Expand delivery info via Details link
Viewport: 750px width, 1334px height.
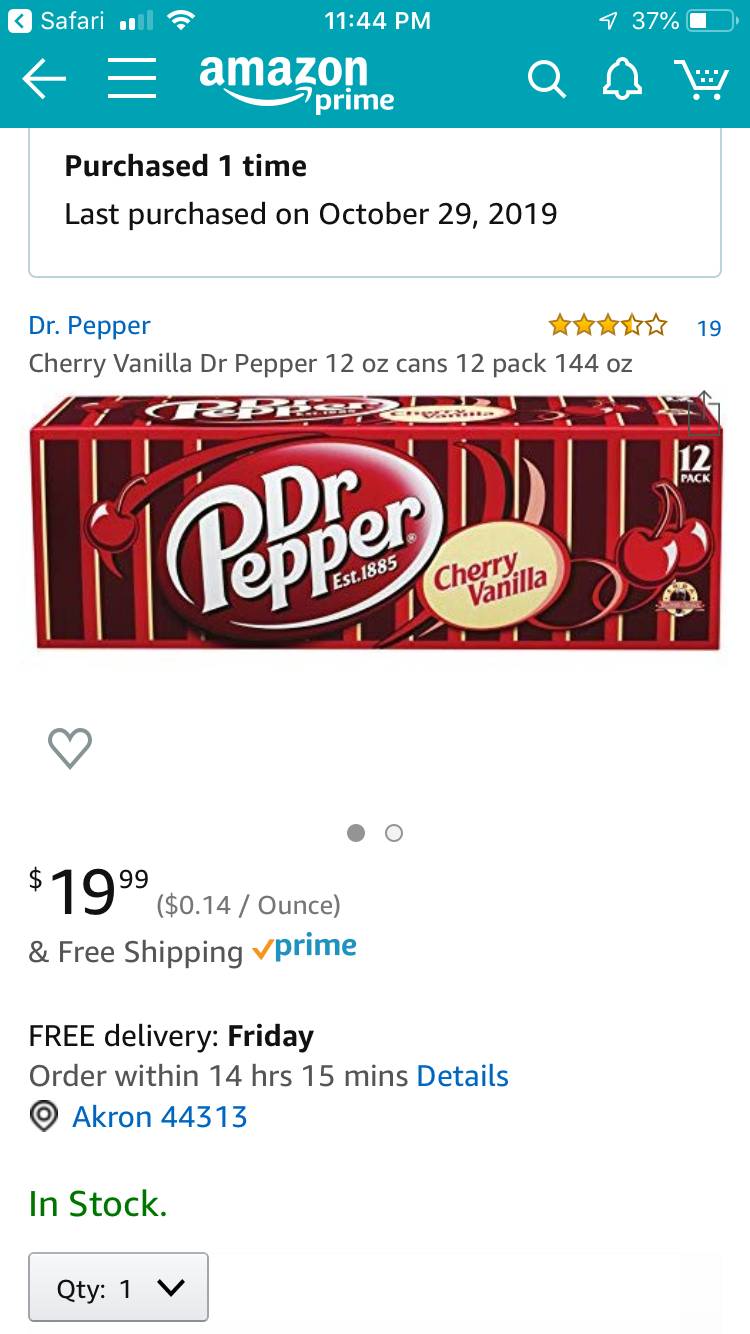(463, 1076)
